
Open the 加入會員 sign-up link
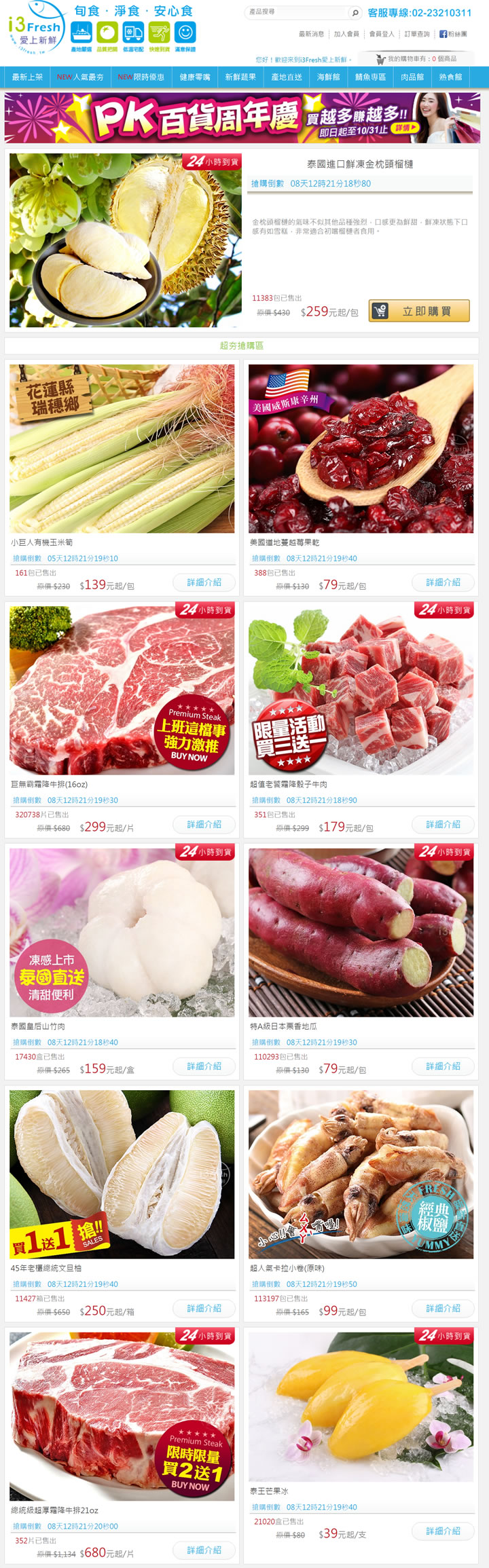[x=346, y=34]
